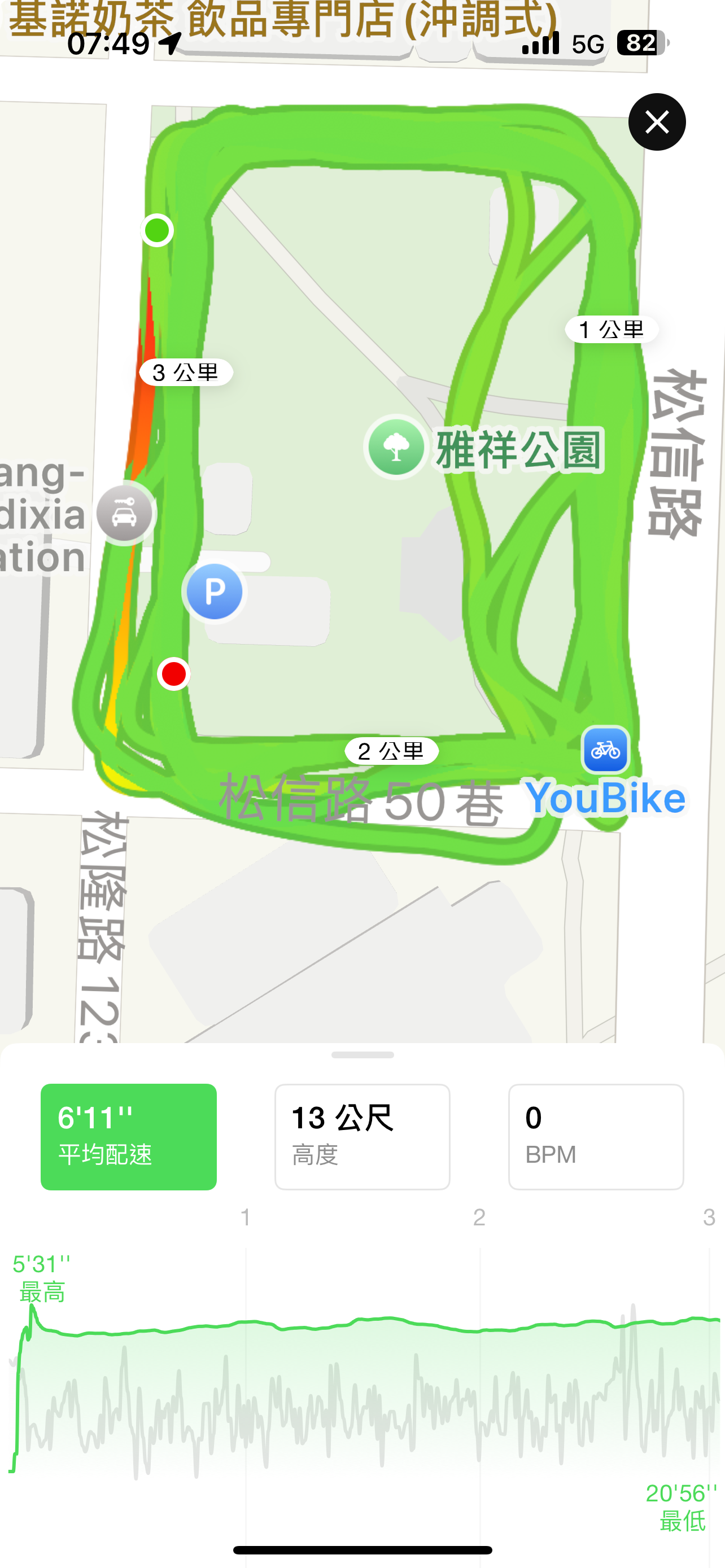Switch to the 高度 elevation tile
This screenshot has height=1568, width=725.
pyautogui.click(x=362, y=1136)
